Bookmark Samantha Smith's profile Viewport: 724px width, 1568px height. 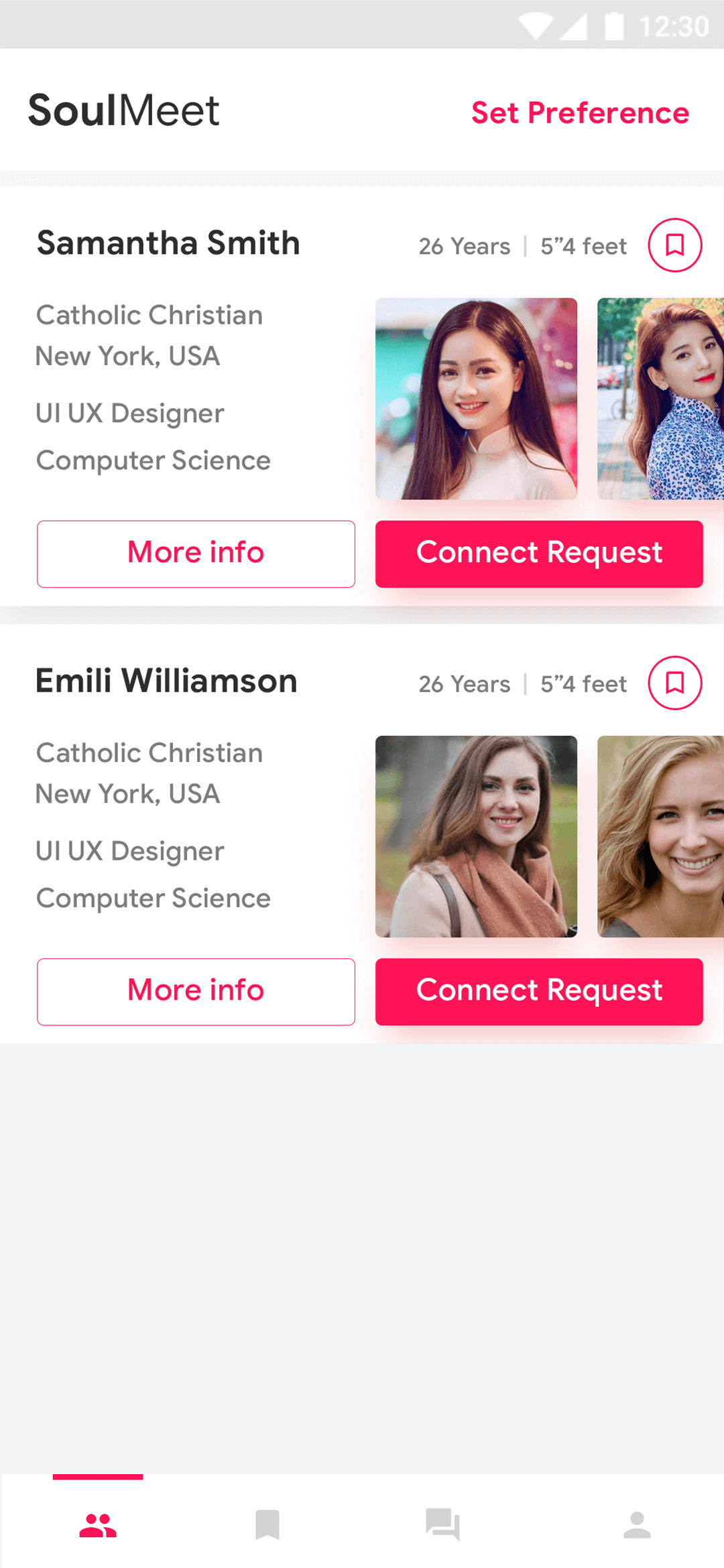674,245
